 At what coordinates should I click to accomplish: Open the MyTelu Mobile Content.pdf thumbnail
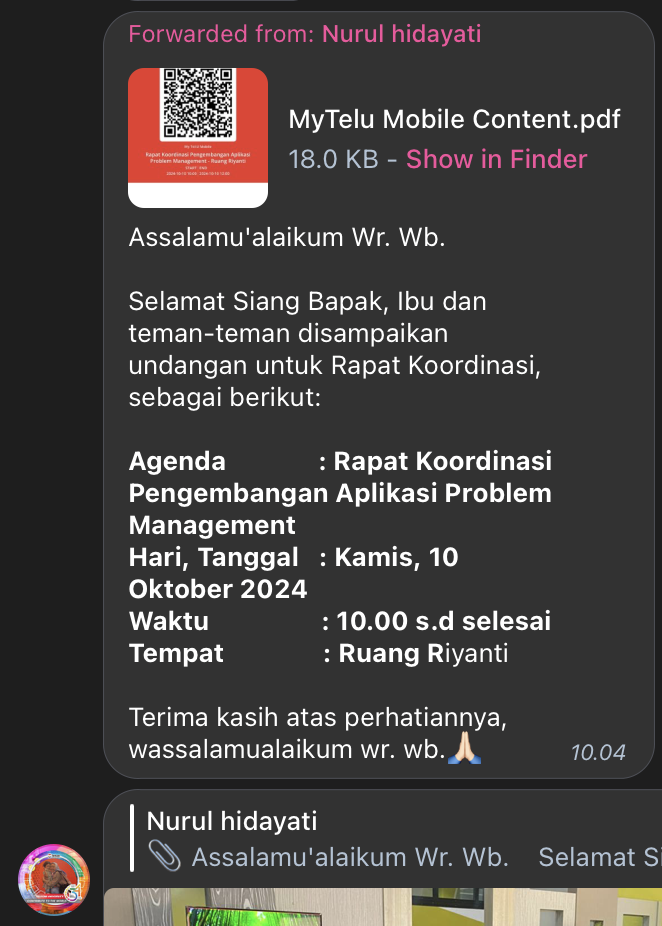tap(198, 138)
